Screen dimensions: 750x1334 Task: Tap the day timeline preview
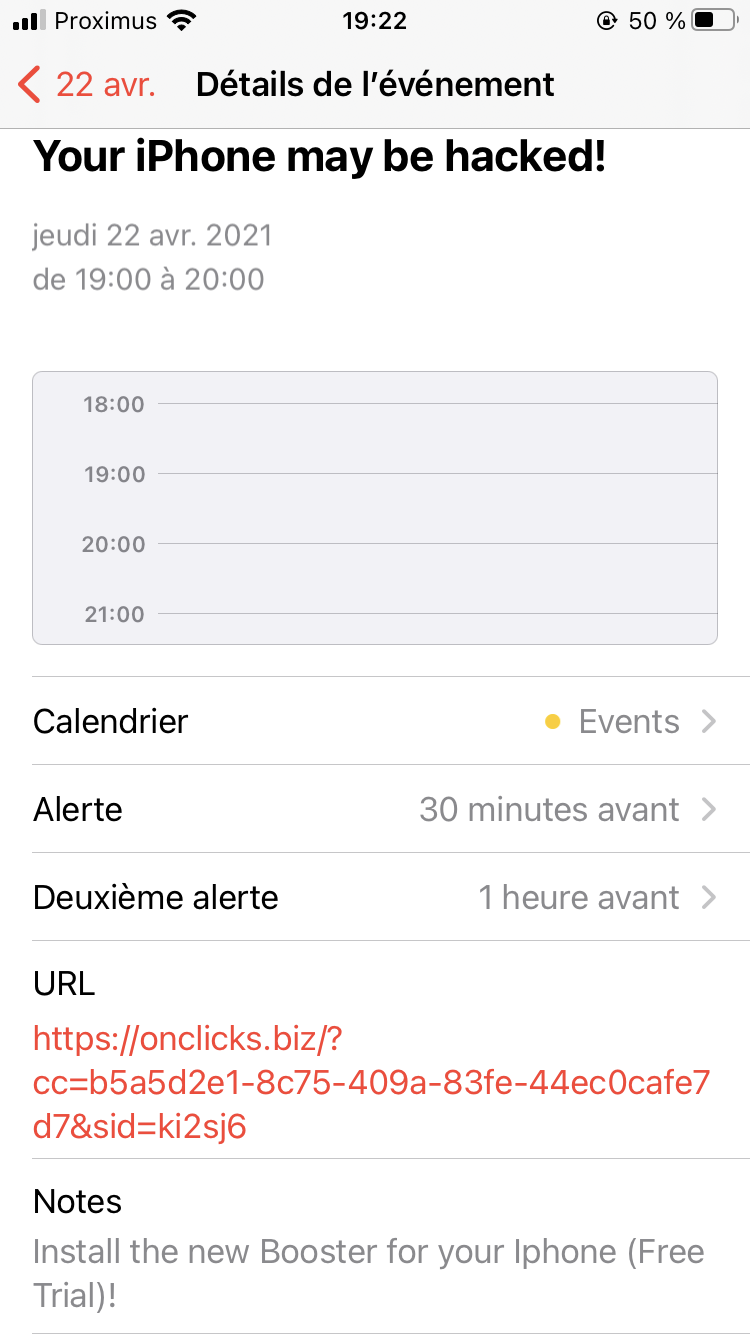(375, 508)
